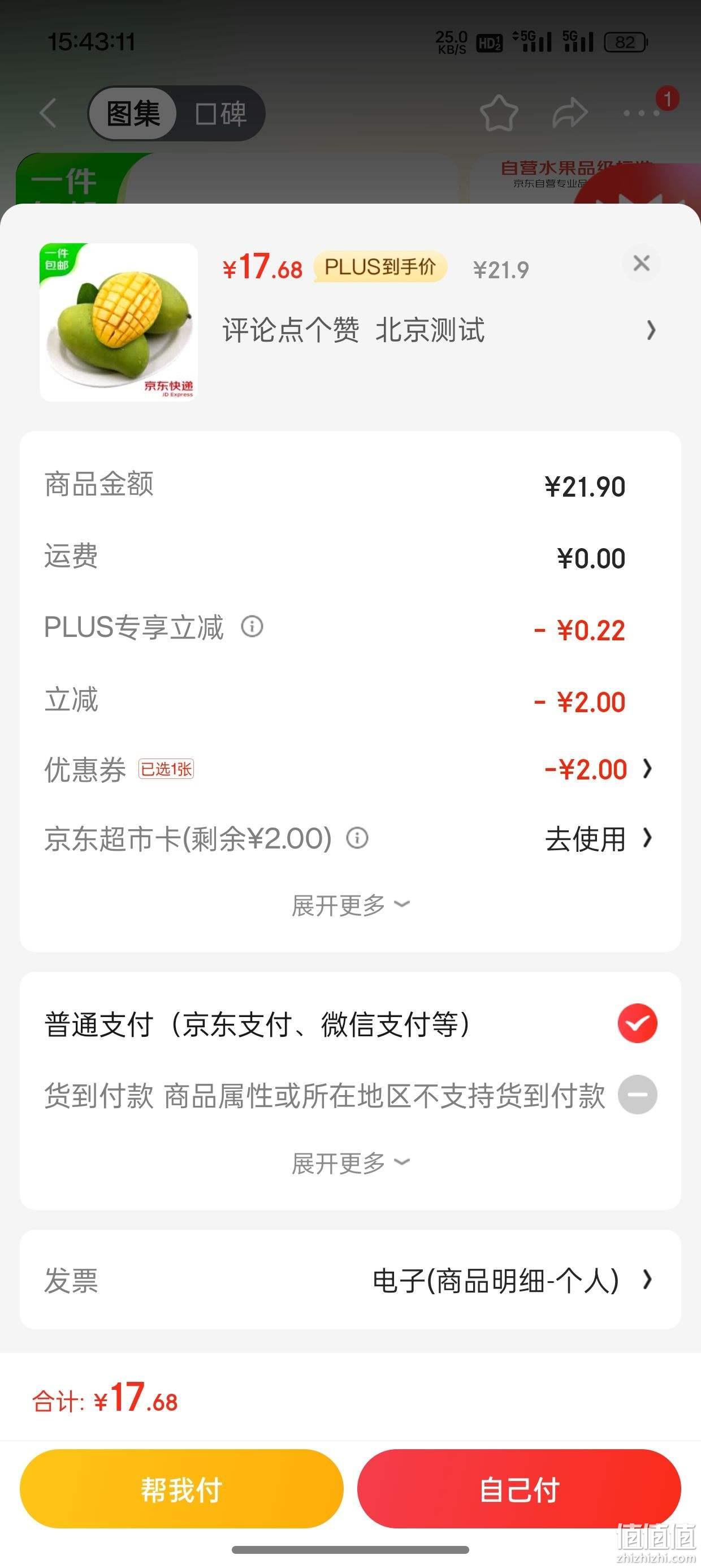Pay yourself with 自己付

click(519, 1489)
